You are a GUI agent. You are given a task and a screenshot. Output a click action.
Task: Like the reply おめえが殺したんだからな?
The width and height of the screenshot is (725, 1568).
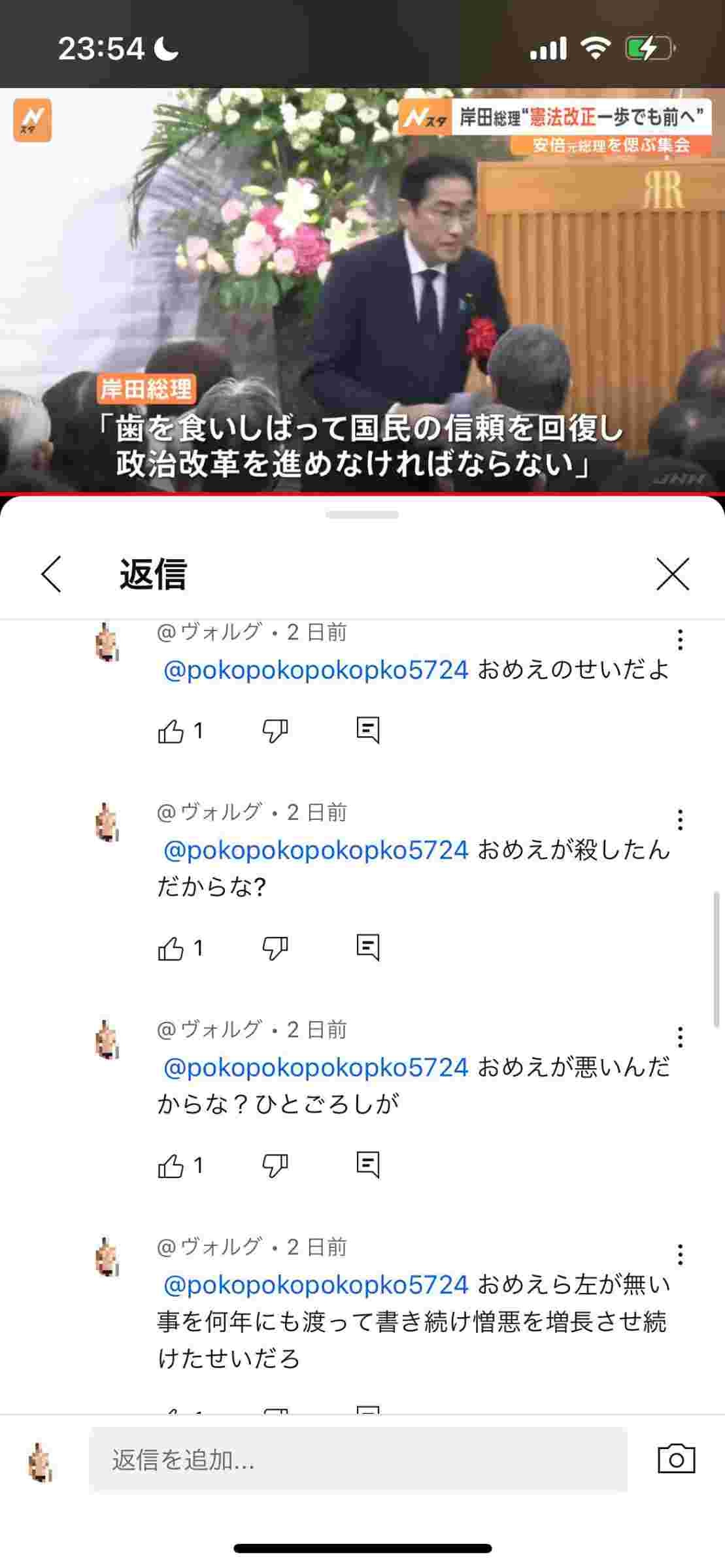click(x=171, y=949)
